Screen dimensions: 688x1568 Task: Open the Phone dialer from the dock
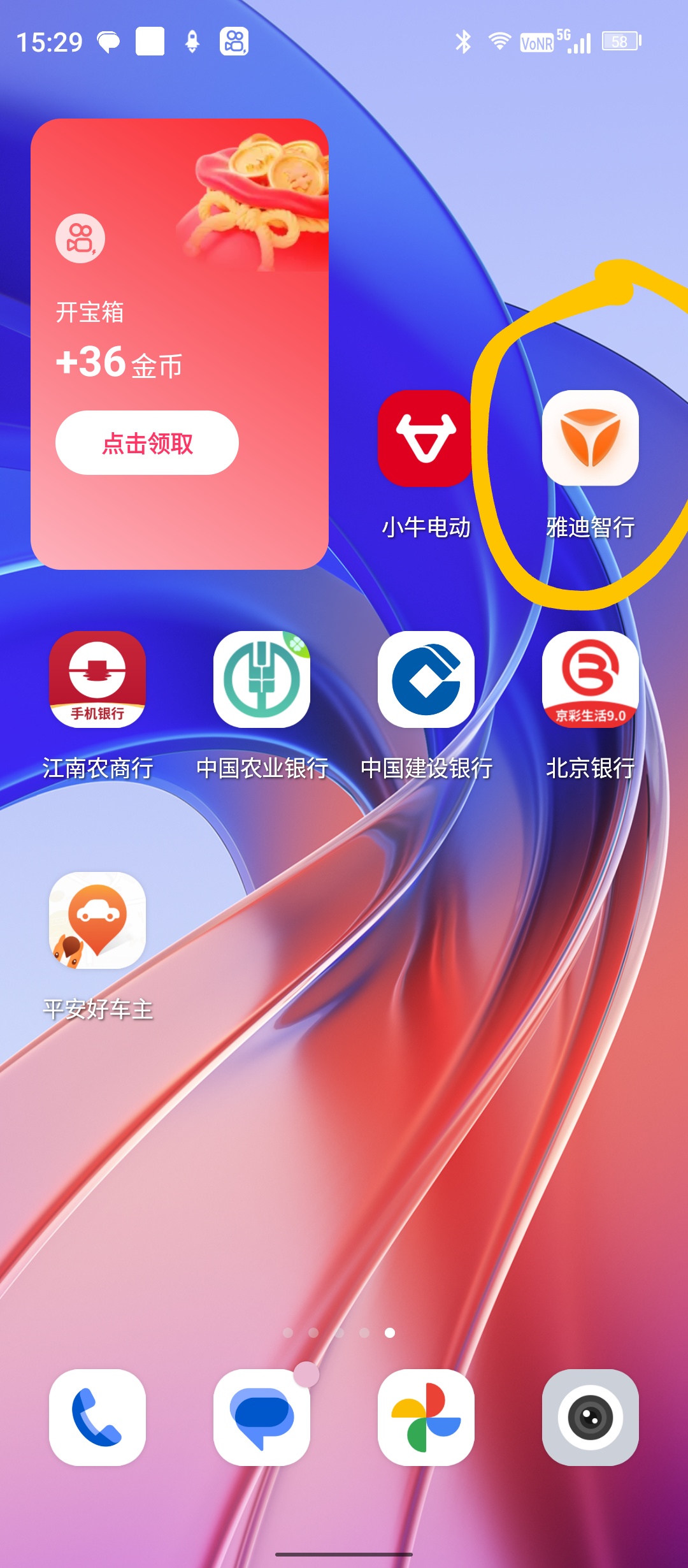click(97, 1418)
